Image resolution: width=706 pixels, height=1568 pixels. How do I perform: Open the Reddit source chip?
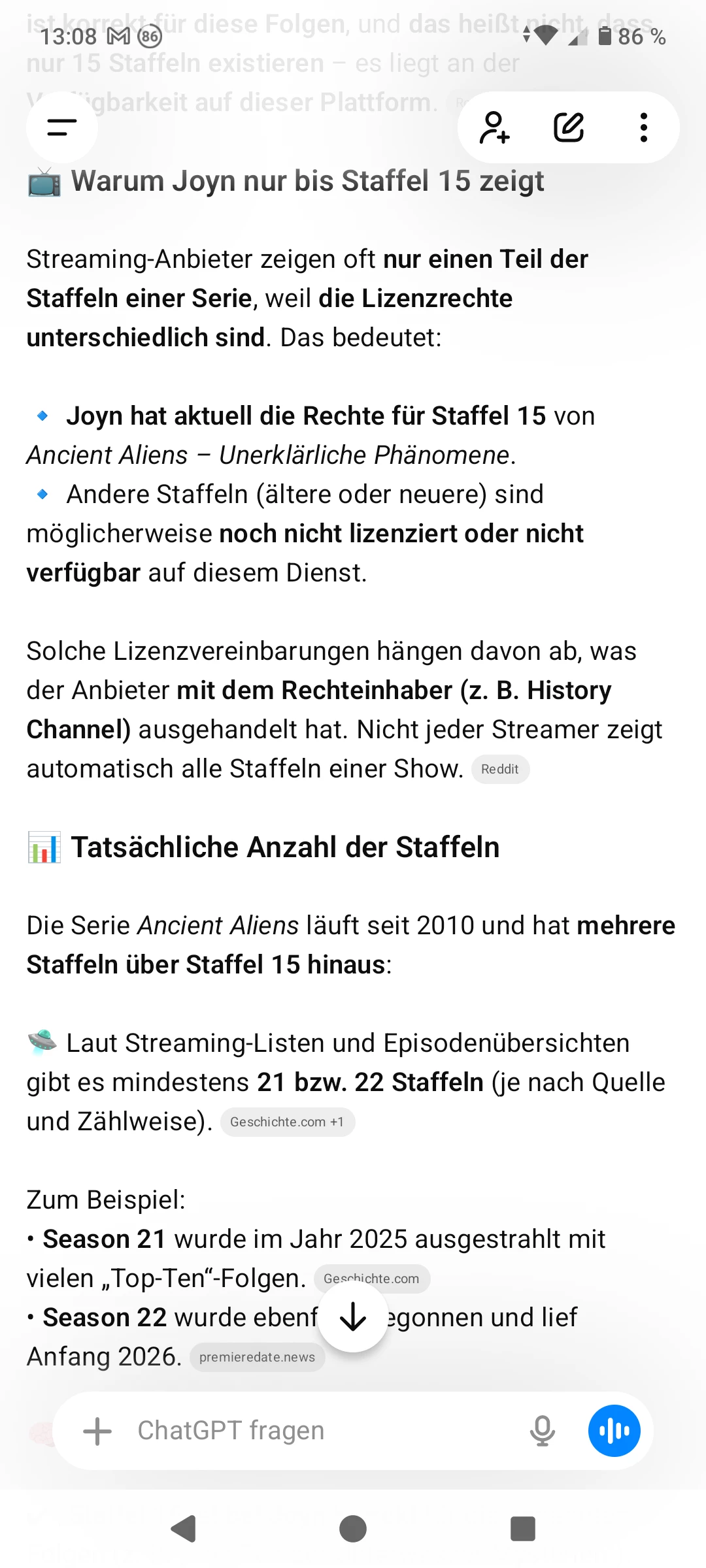click(x=500, y=770)
